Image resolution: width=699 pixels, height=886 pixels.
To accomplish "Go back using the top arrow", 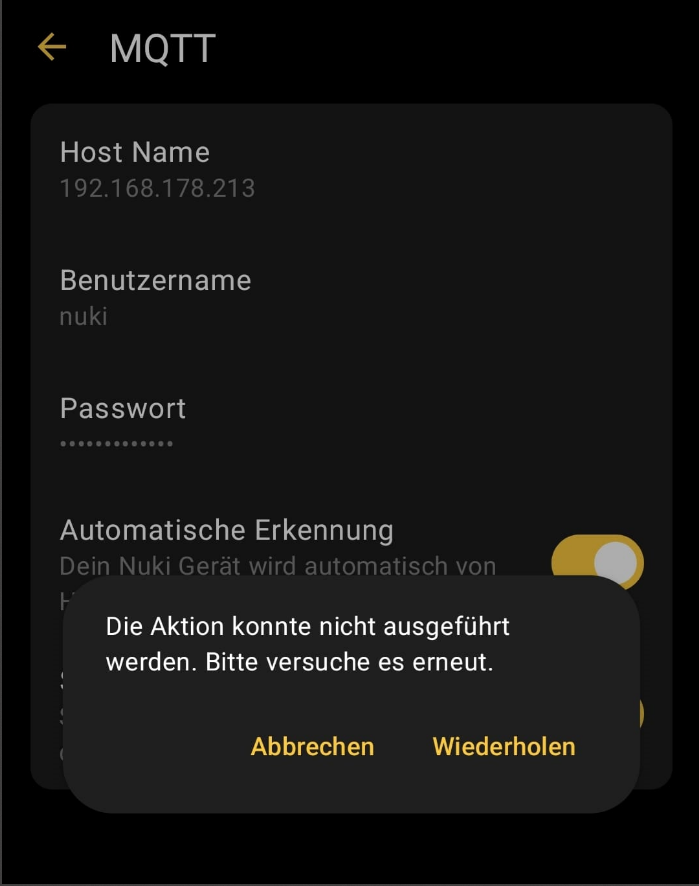I will [x=51, y=47].
